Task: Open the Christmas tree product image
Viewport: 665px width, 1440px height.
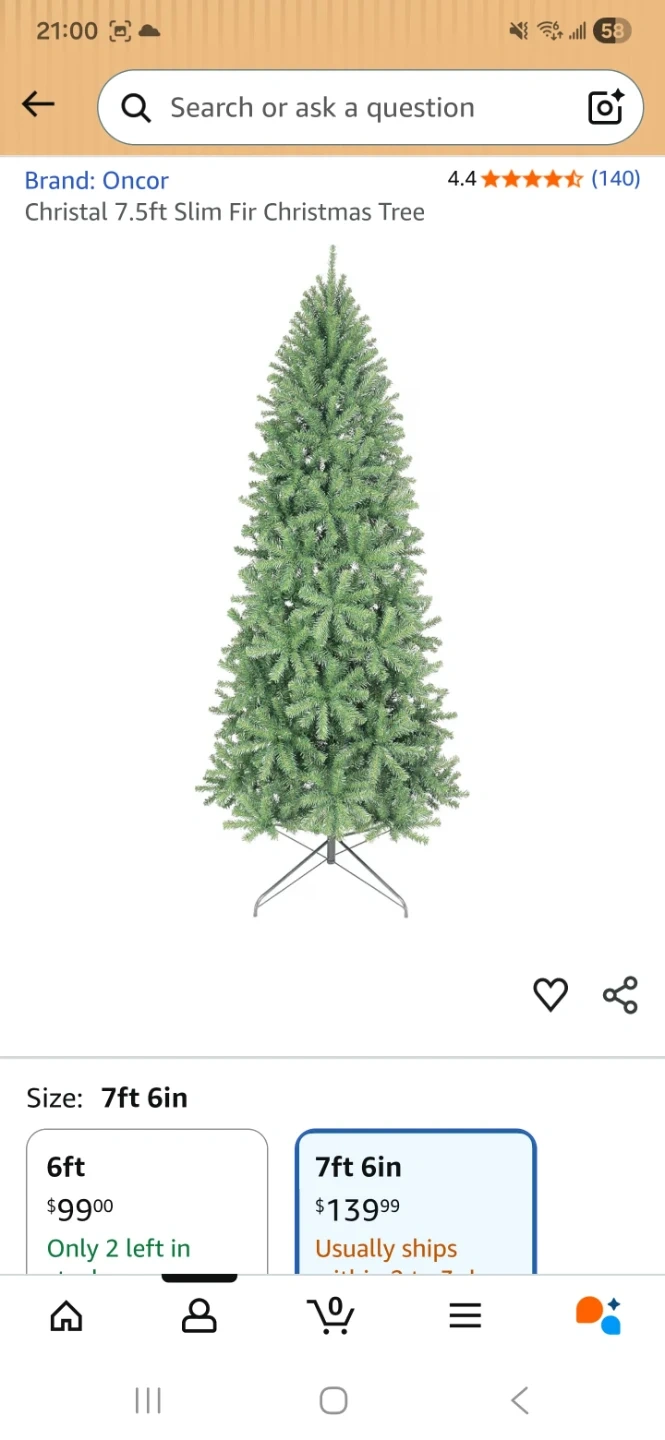Action: [332, 580]
